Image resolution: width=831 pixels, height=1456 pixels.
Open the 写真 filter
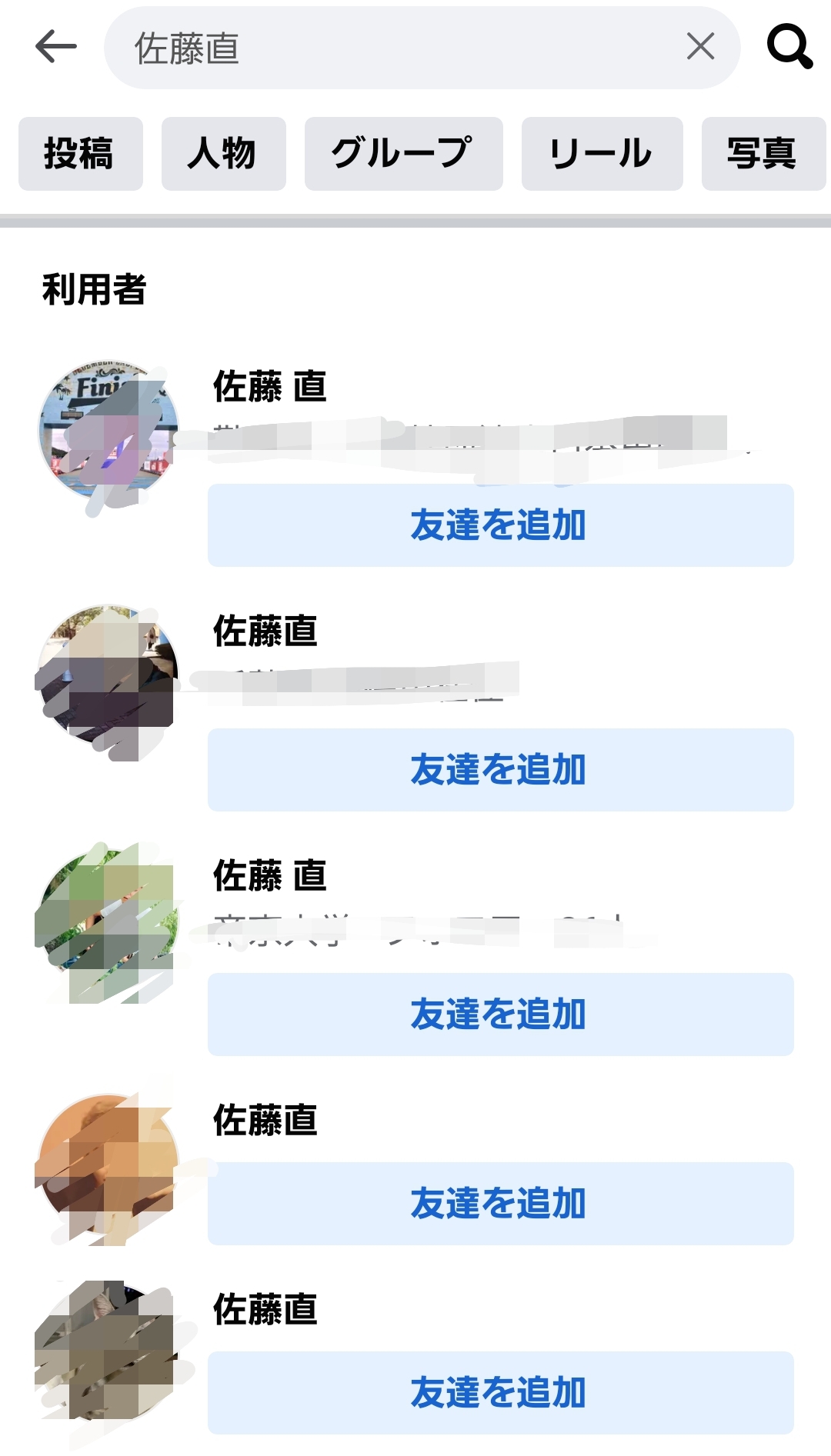tap(763, 154)
